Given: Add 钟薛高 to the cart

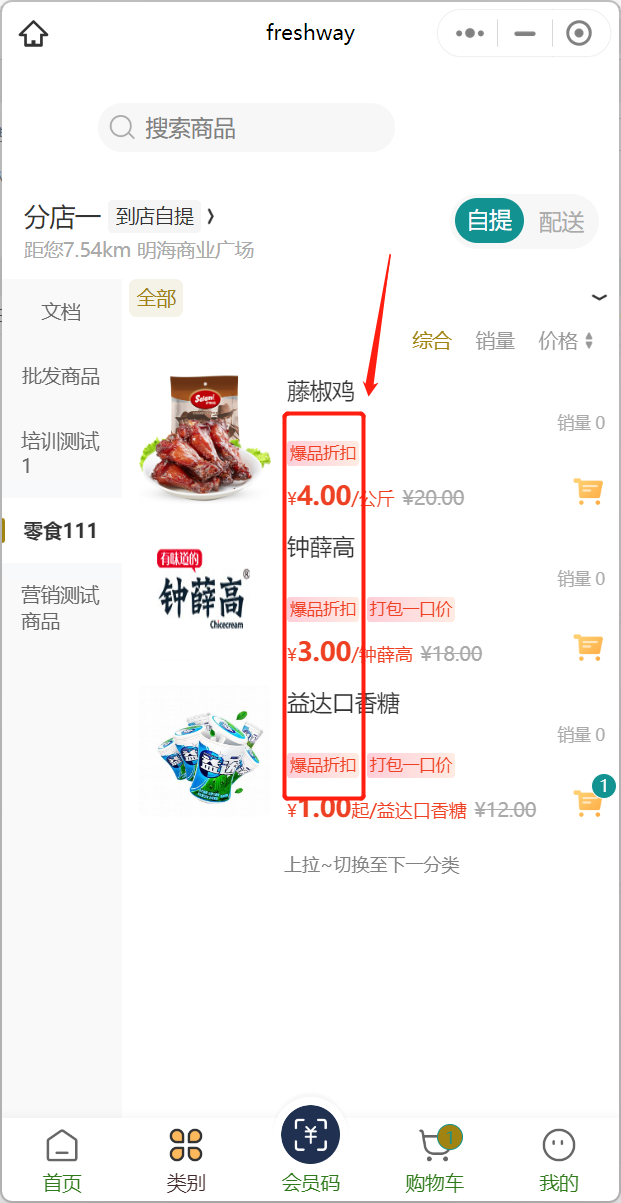Looking at the screenshot, I should tap(588, 647).
